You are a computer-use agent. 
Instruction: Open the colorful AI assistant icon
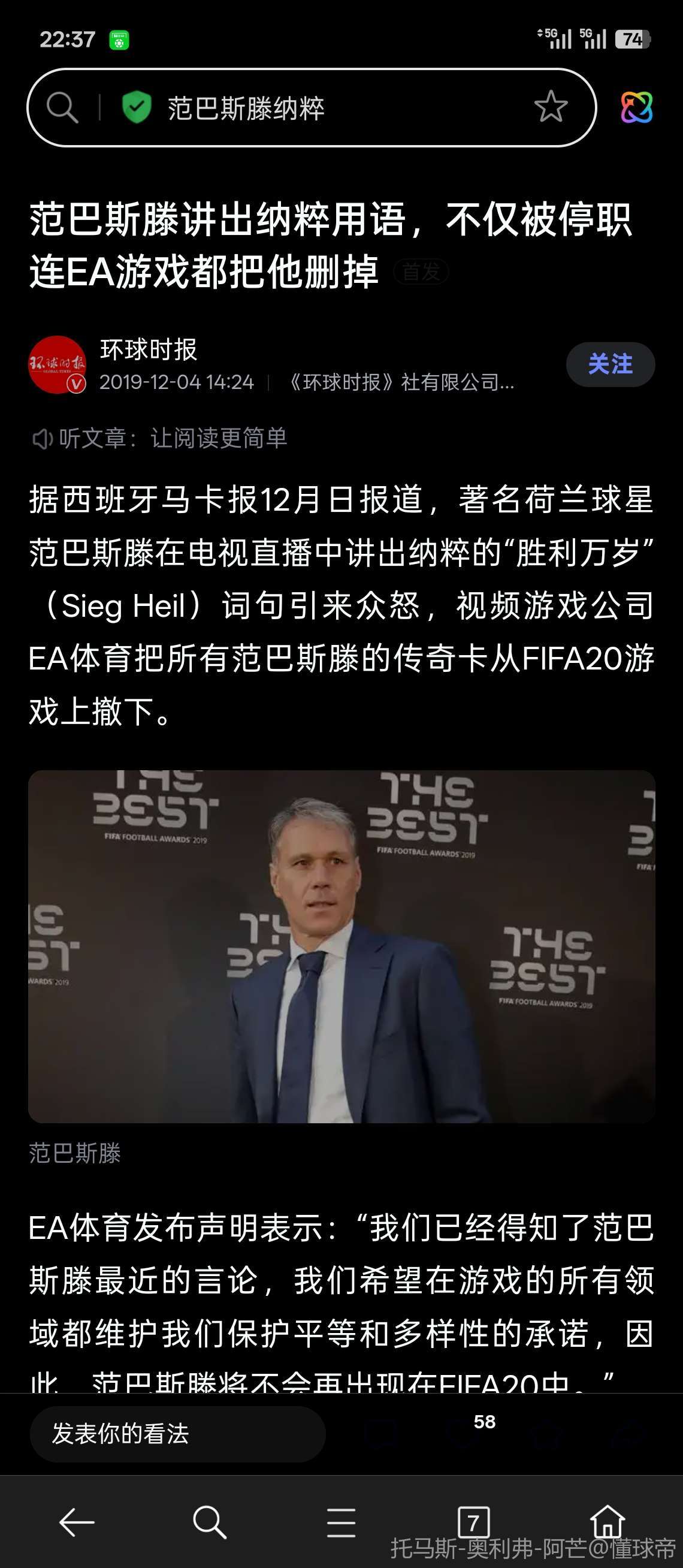[x=636, y=108]
